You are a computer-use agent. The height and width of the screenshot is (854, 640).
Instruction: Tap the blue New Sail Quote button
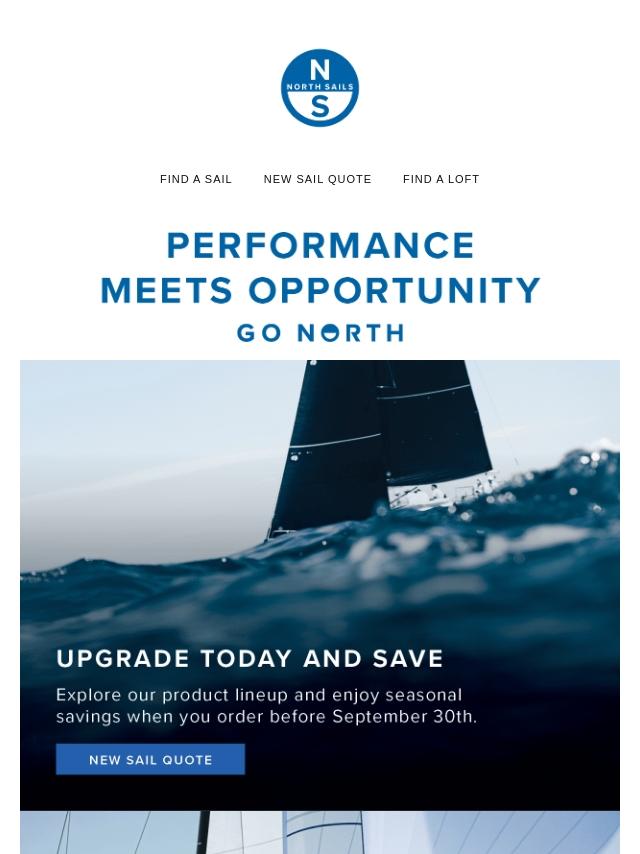(x=151, y=759)
